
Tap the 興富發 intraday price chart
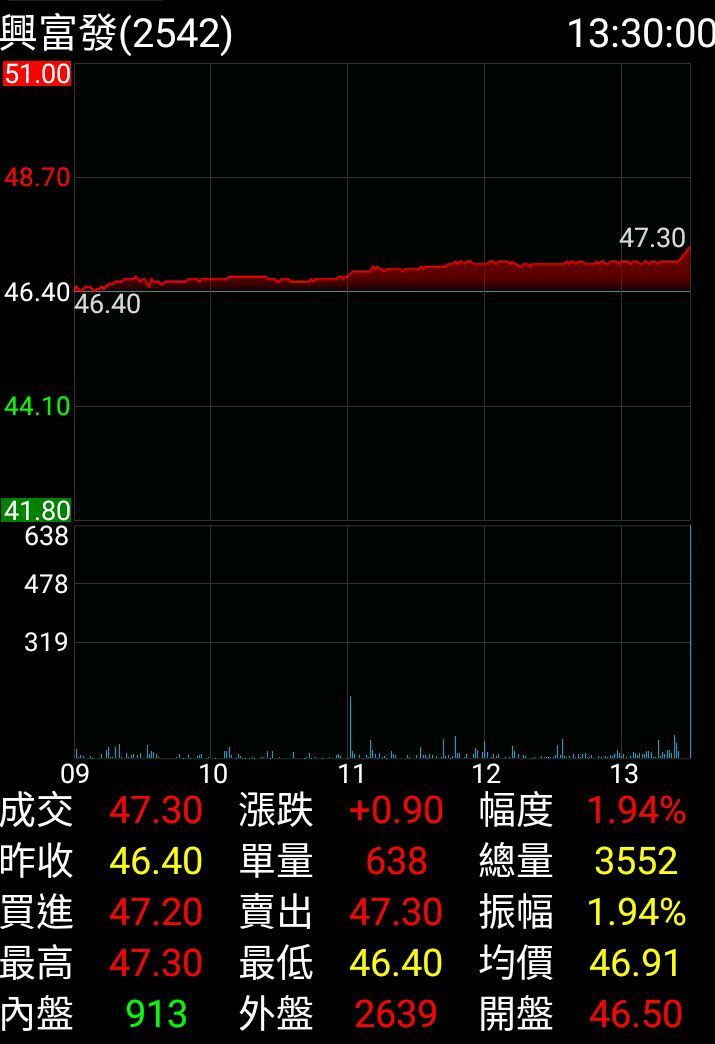(382, 291)
